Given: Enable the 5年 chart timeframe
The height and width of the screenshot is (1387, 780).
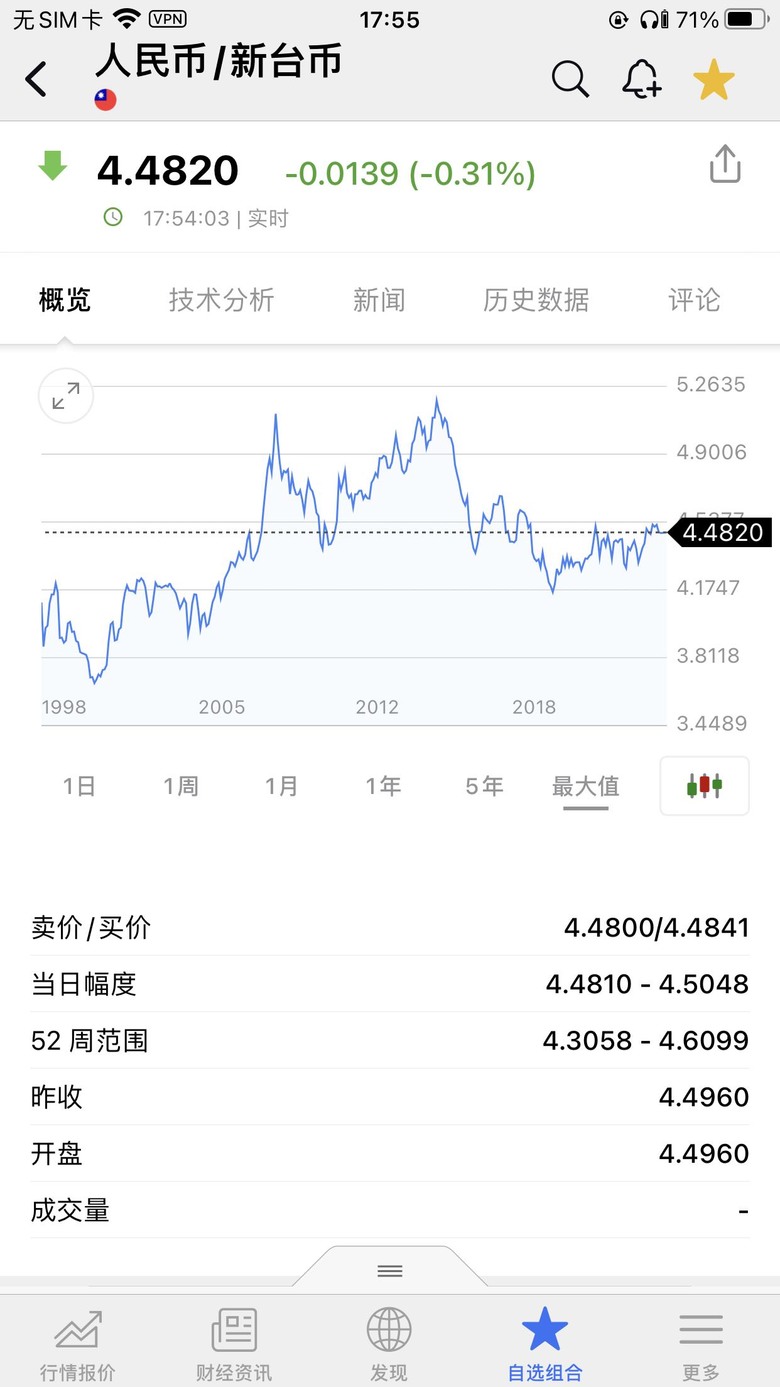Looking at the screenshot, I should point(483,786).
